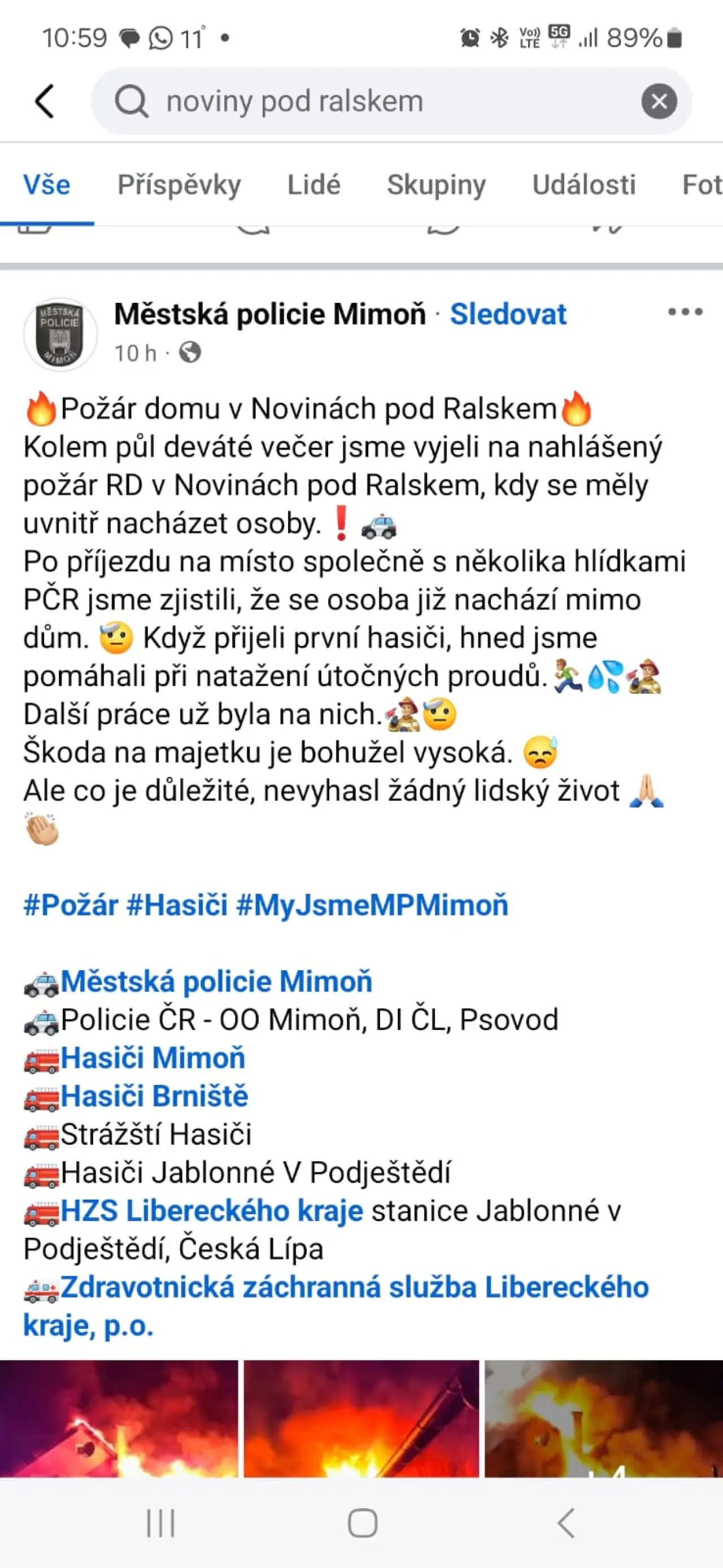Image resolution: width=723 pixels, height=1568 pixels.
Task: Switch to the Příspěvky tab
Action: tap(179, 184)
